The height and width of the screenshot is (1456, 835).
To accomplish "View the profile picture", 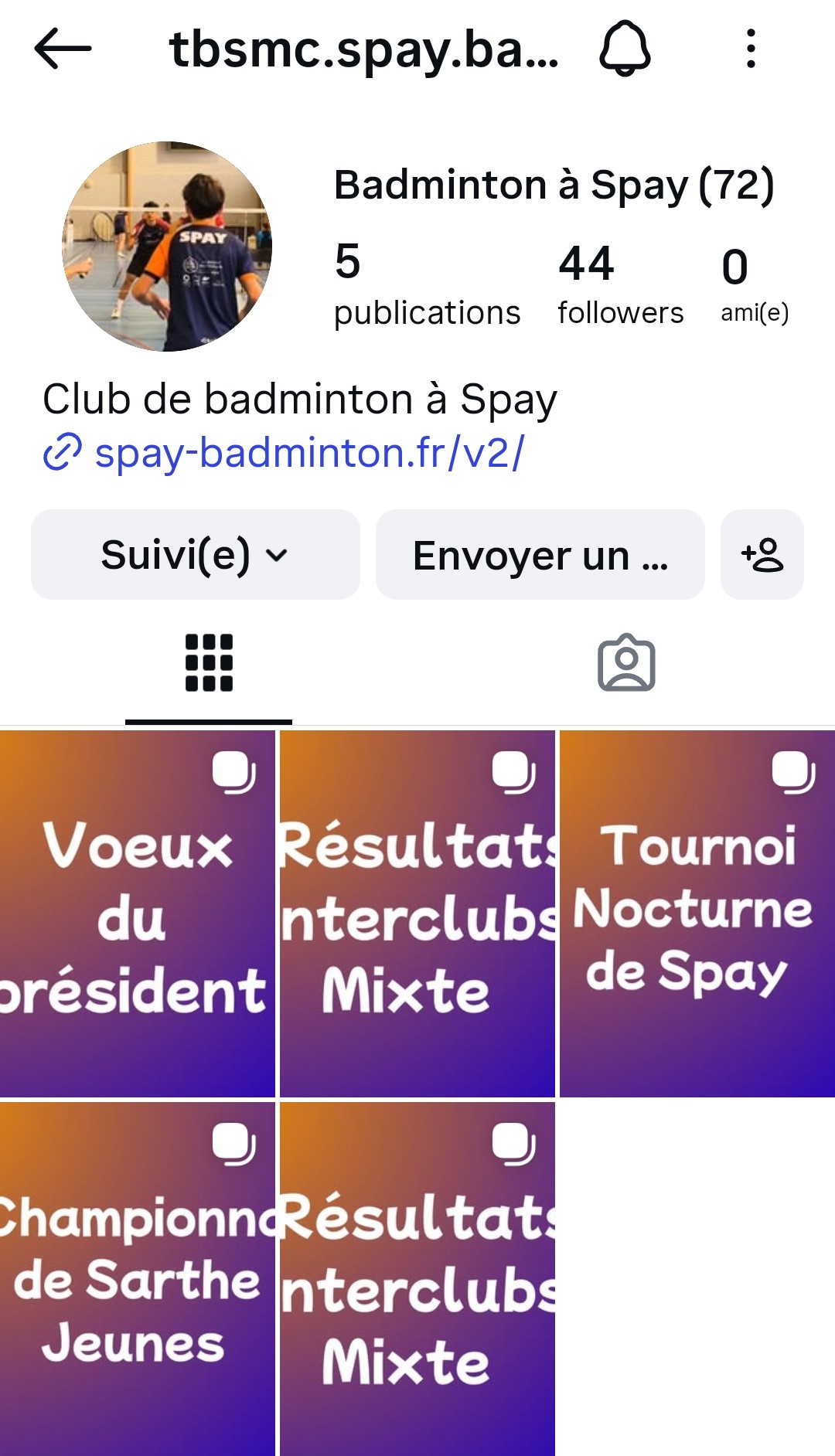I will 167,247.
